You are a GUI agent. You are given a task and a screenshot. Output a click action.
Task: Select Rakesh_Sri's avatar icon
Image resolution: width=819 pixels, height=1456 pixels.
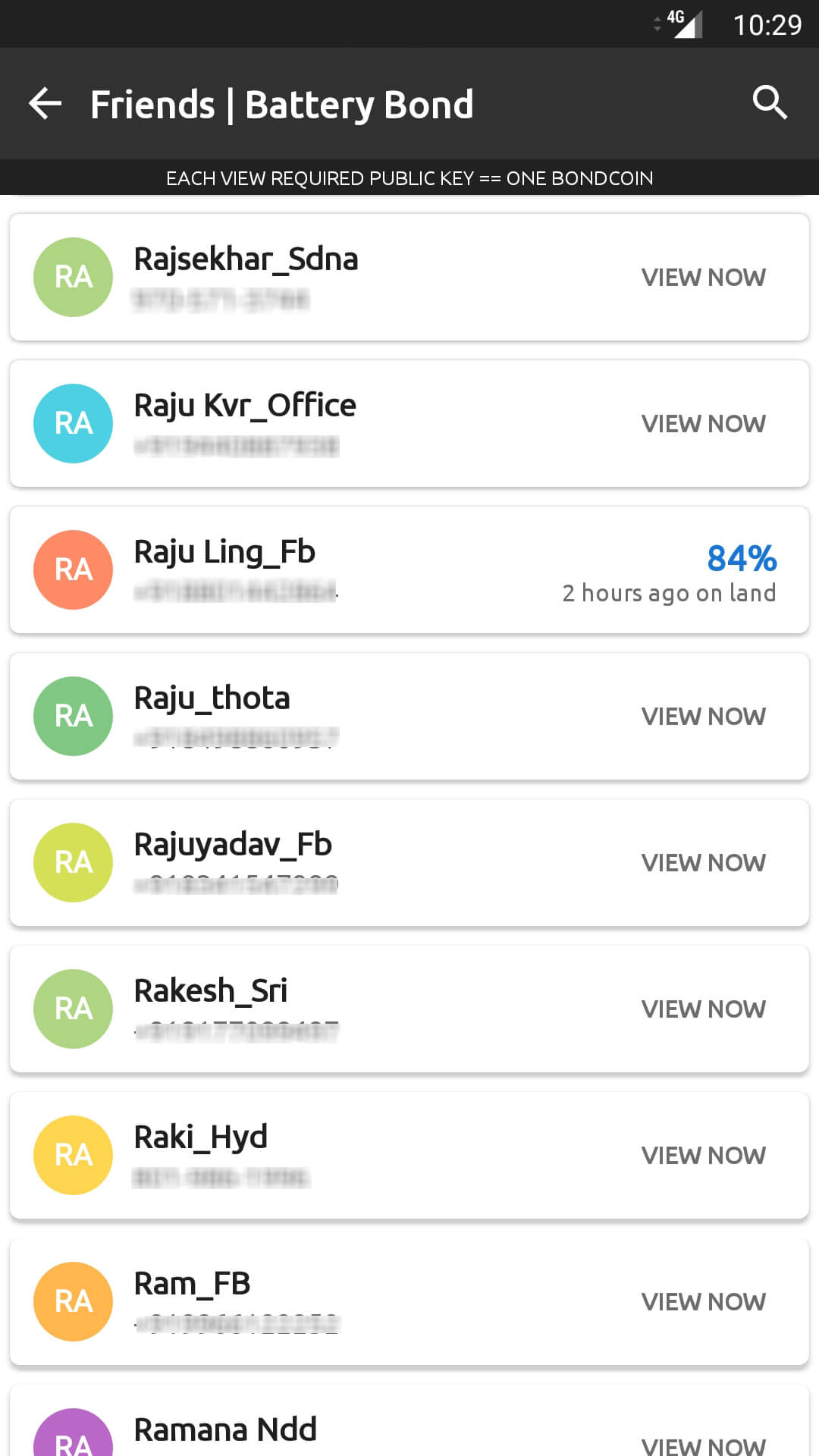(x=73, y=1009)
